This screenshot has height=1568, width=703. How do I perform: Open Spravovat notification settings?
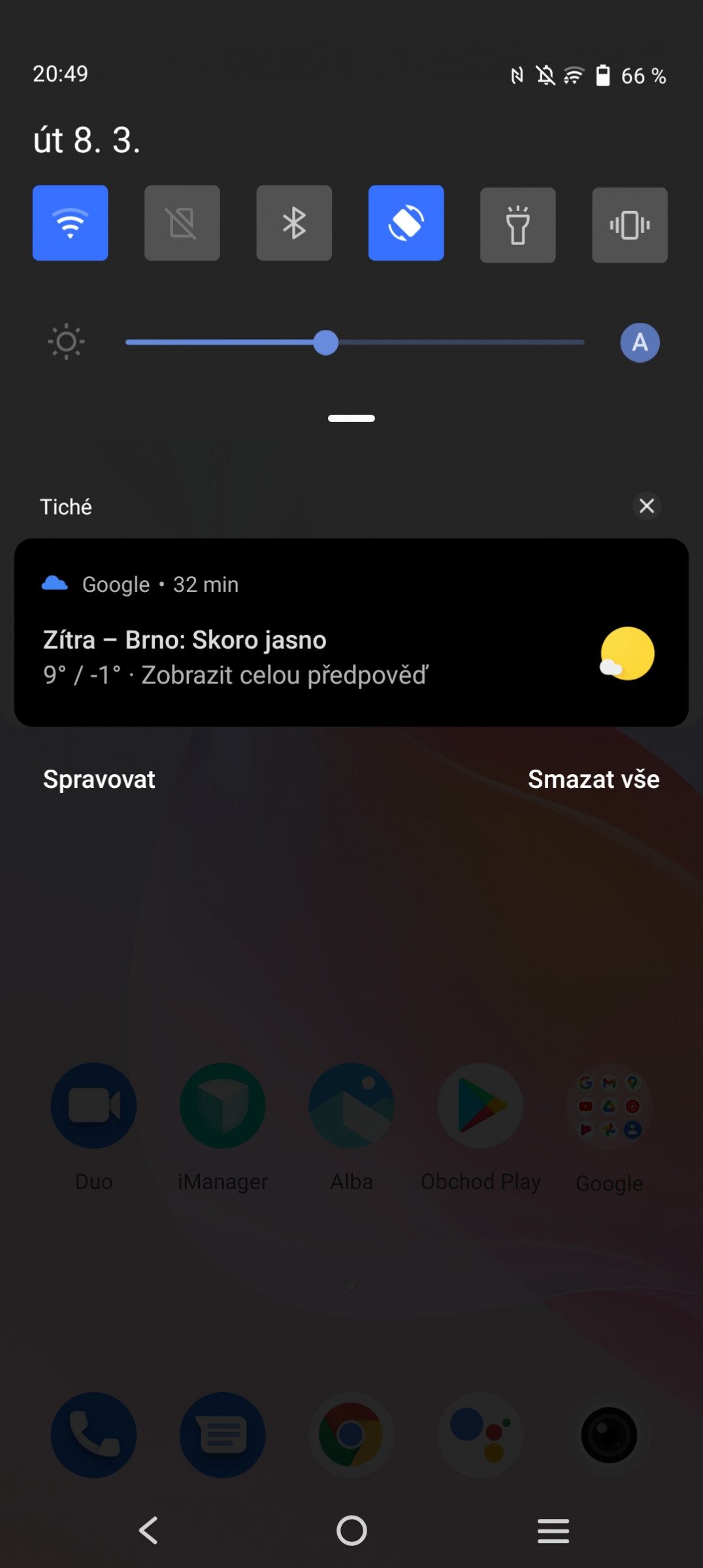click(99, 779)
